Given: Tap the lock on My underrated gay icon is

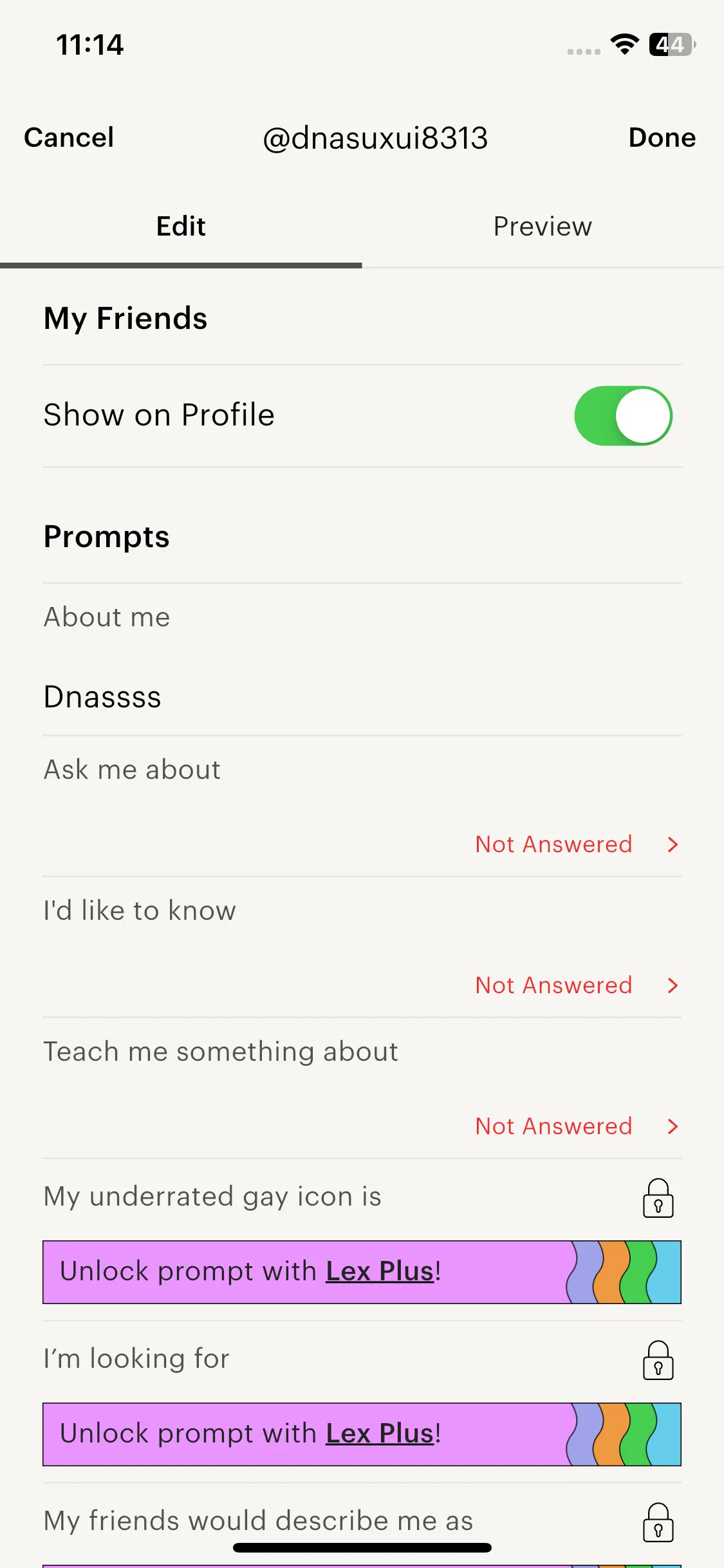Looking at the screenshot, I should coord(658,1198).
